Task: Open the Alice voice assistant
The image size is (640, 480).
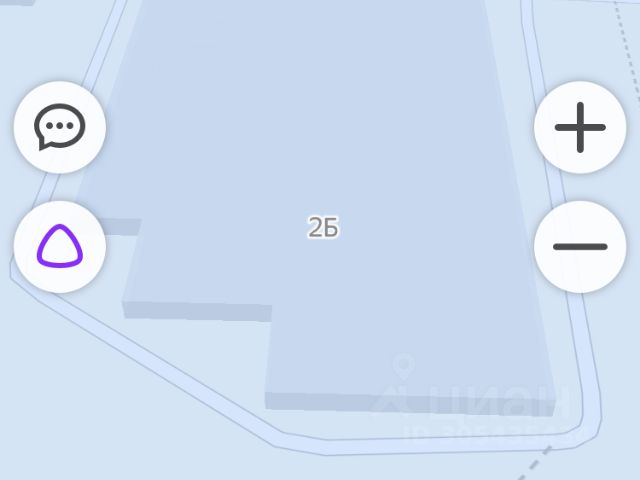Action: point(60,246)
